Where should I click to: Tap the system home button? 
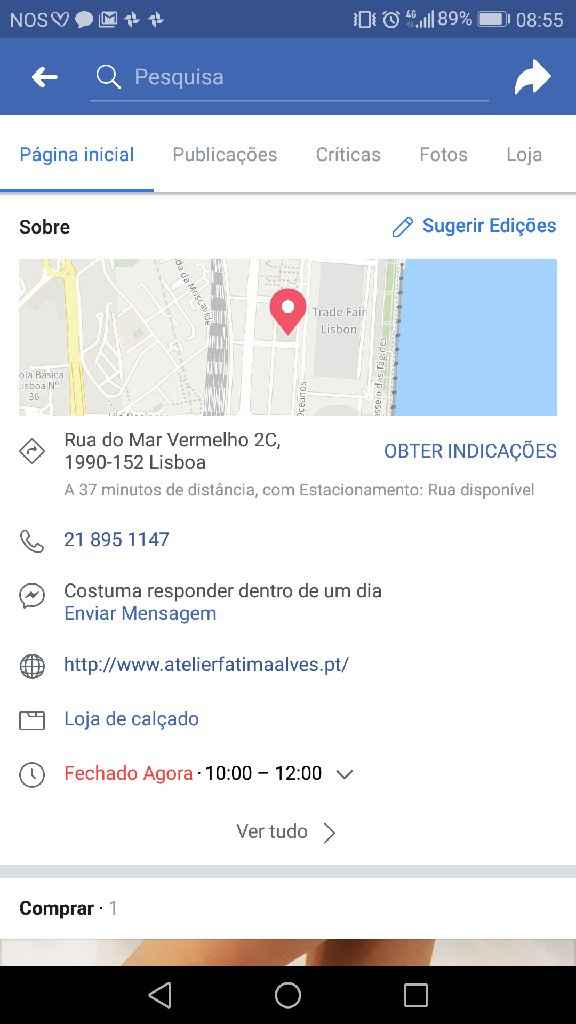tap(288, 995)
